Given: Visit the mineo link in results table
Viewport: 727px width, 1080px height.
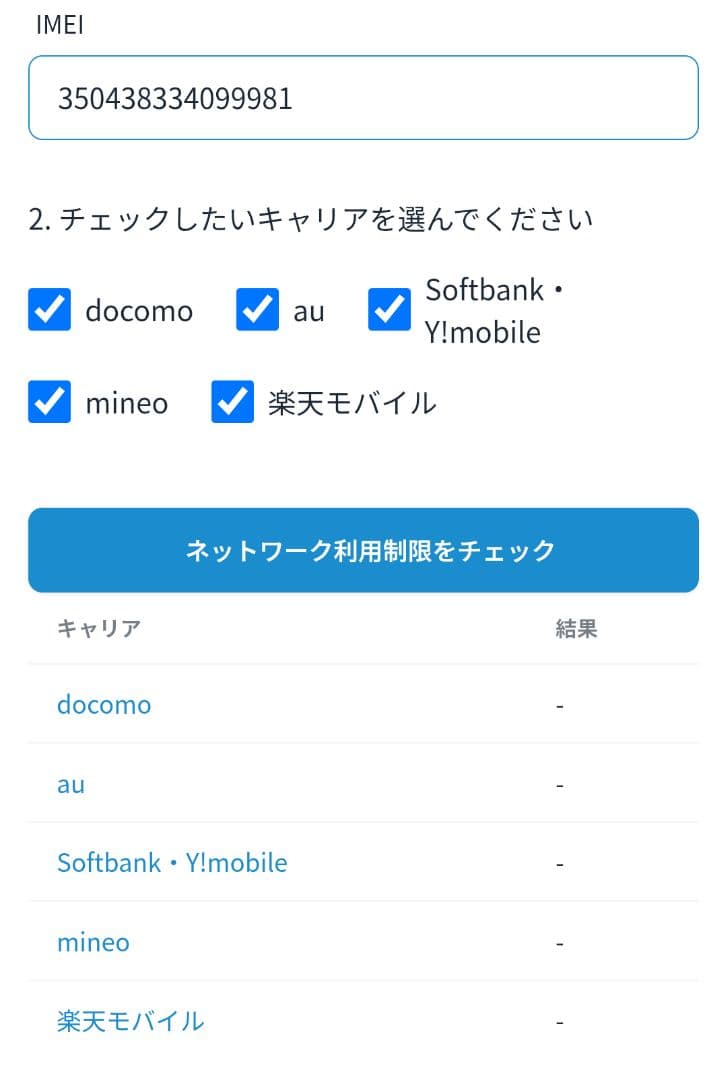Looking at the screenshot, I should click(x=93, y=942).
